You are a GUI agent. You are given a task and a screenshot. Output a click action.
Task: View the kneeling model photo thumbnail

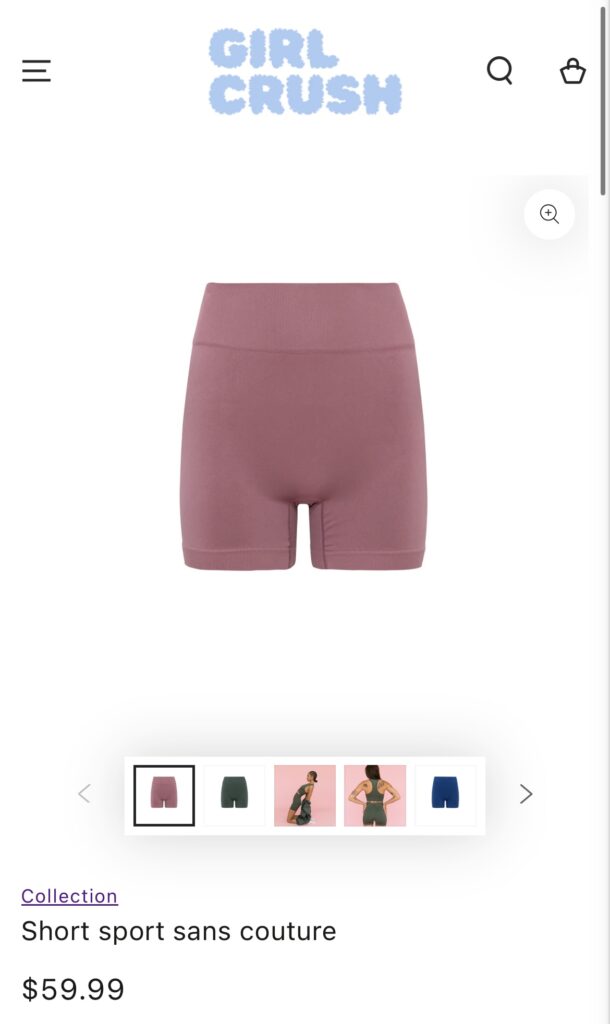(305, 795)
